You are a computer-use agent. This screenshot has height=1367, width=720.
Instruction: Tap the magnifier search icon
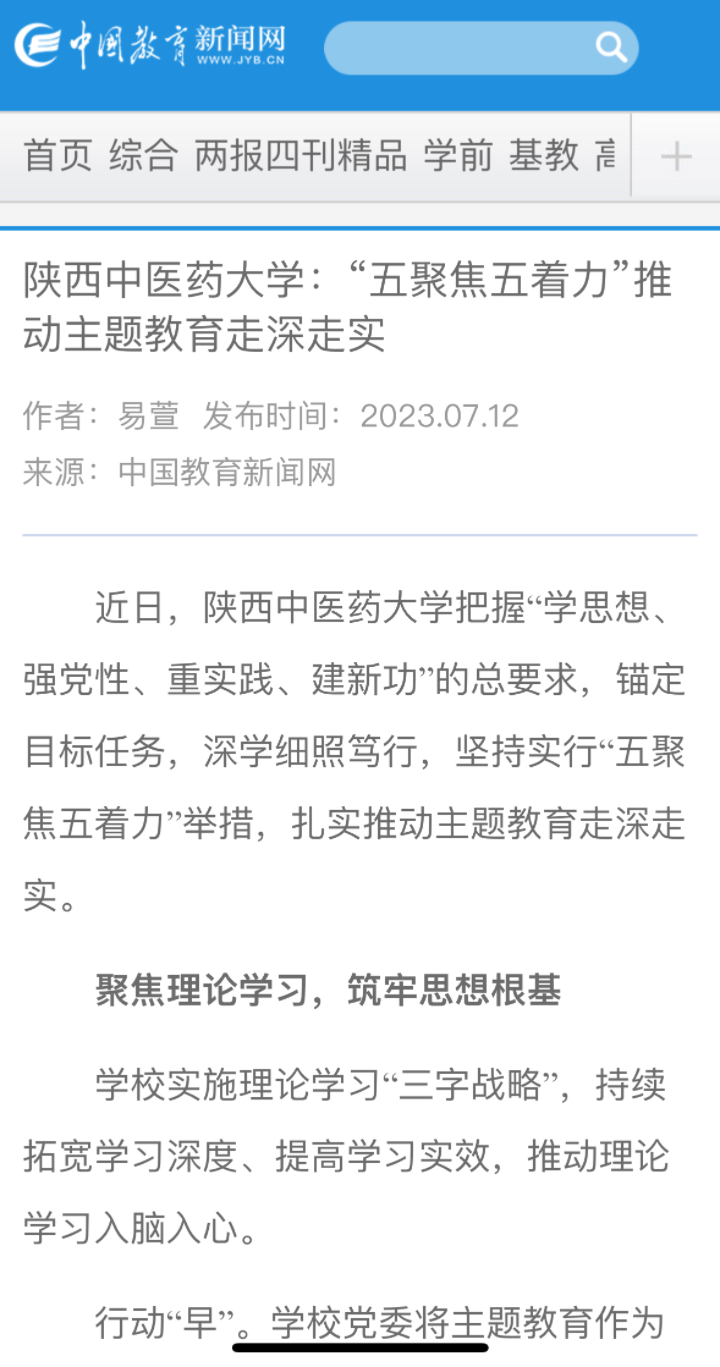(x=610, y=47)
